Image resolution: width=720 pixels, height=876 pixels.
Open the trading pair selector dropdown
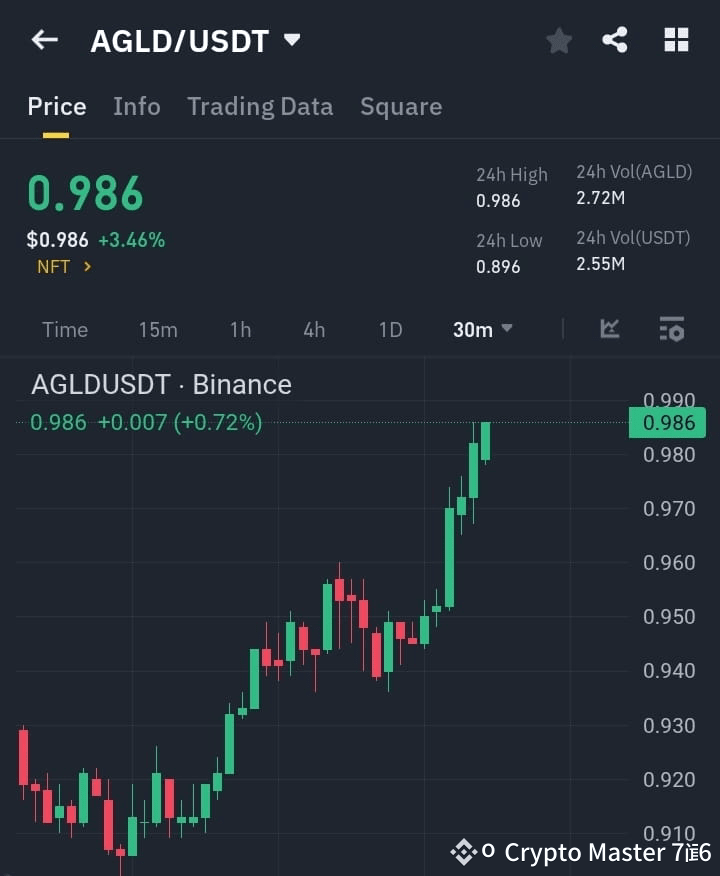291,40
